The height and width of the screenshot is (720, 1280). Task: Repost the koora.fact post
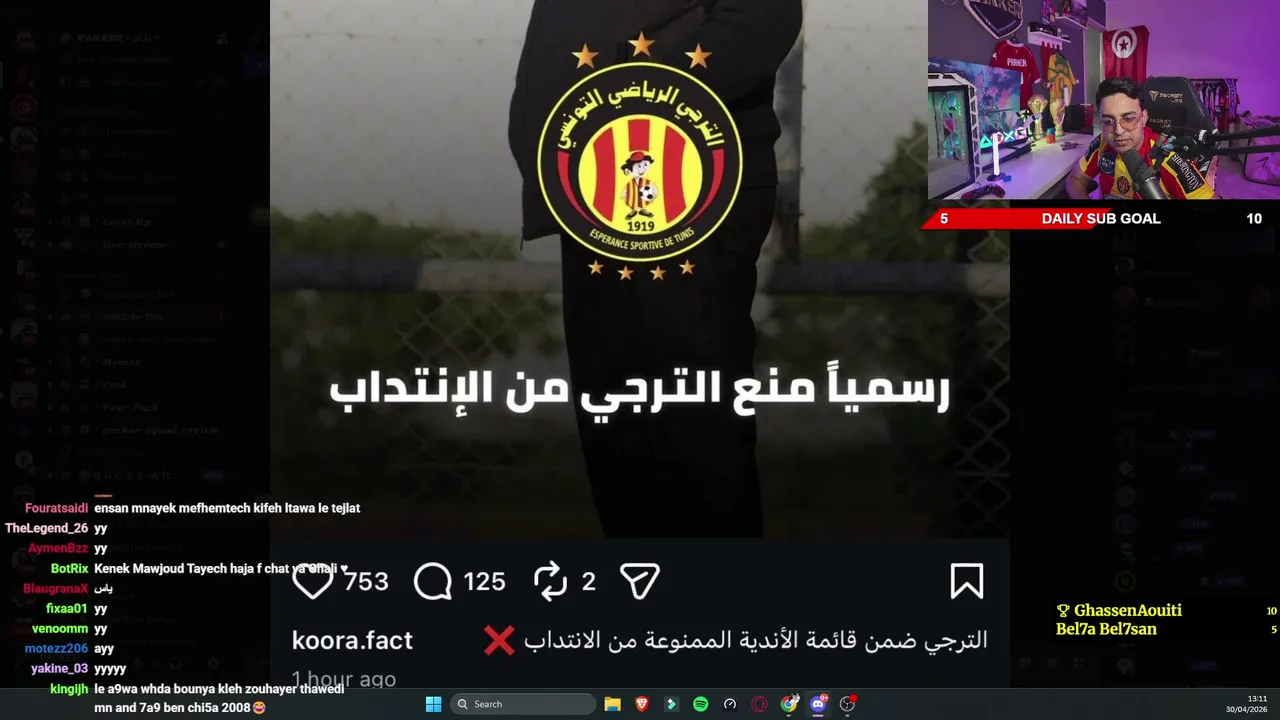coord(550,581)
